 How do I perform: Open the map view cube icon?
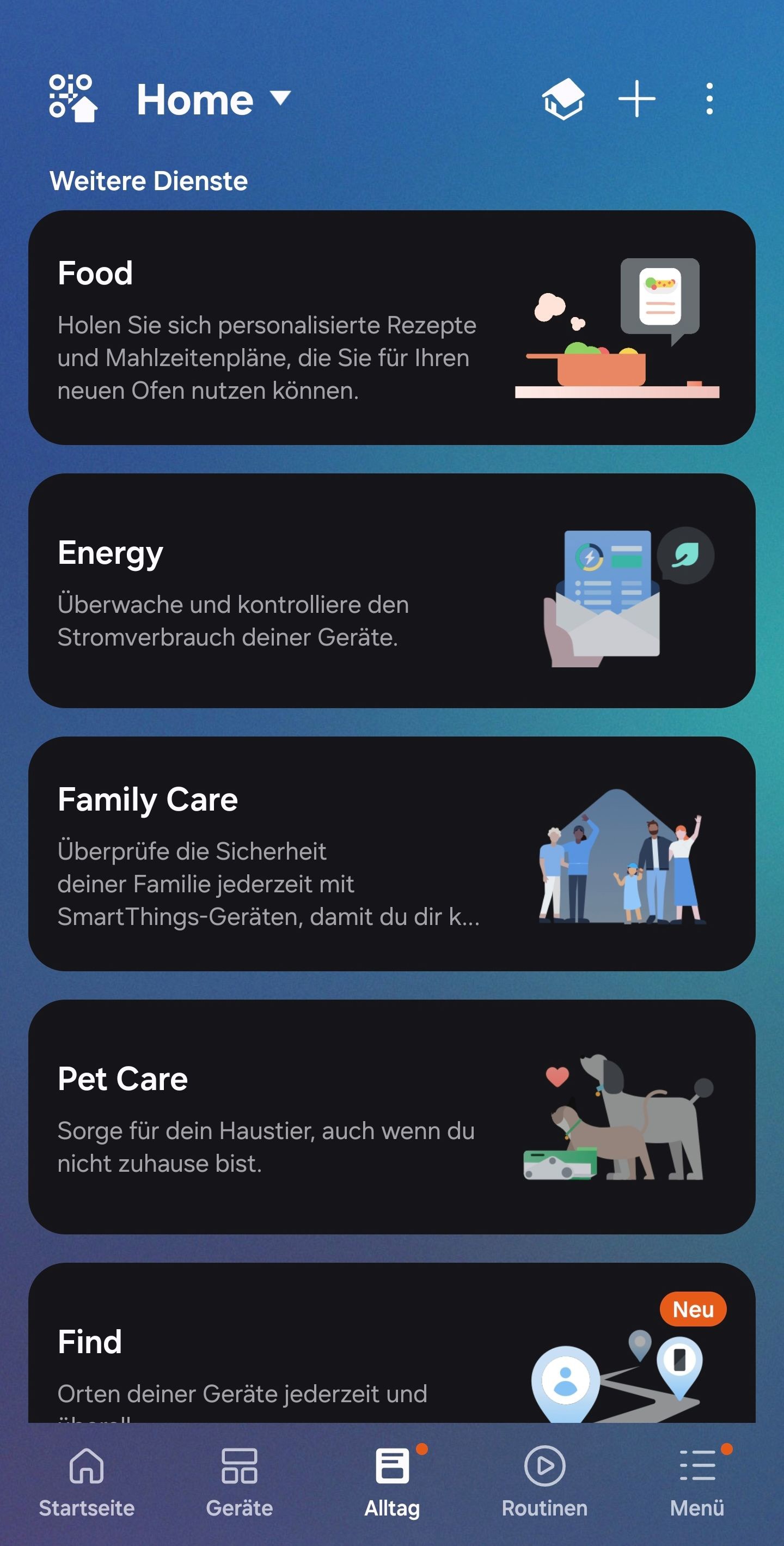(x=562, y=99)
